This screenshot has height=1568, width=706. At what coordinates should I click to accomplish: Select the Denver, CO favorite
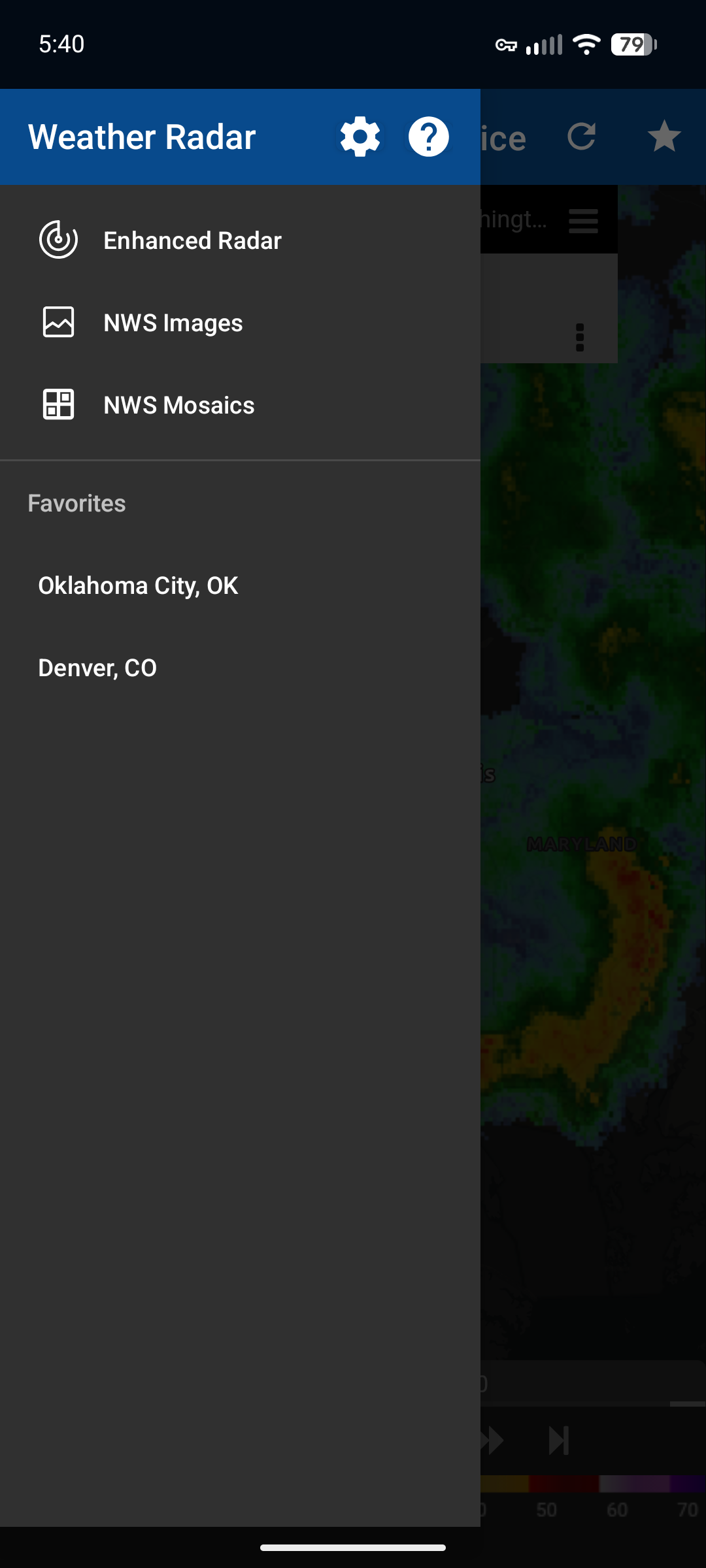[x=97, y=667]
